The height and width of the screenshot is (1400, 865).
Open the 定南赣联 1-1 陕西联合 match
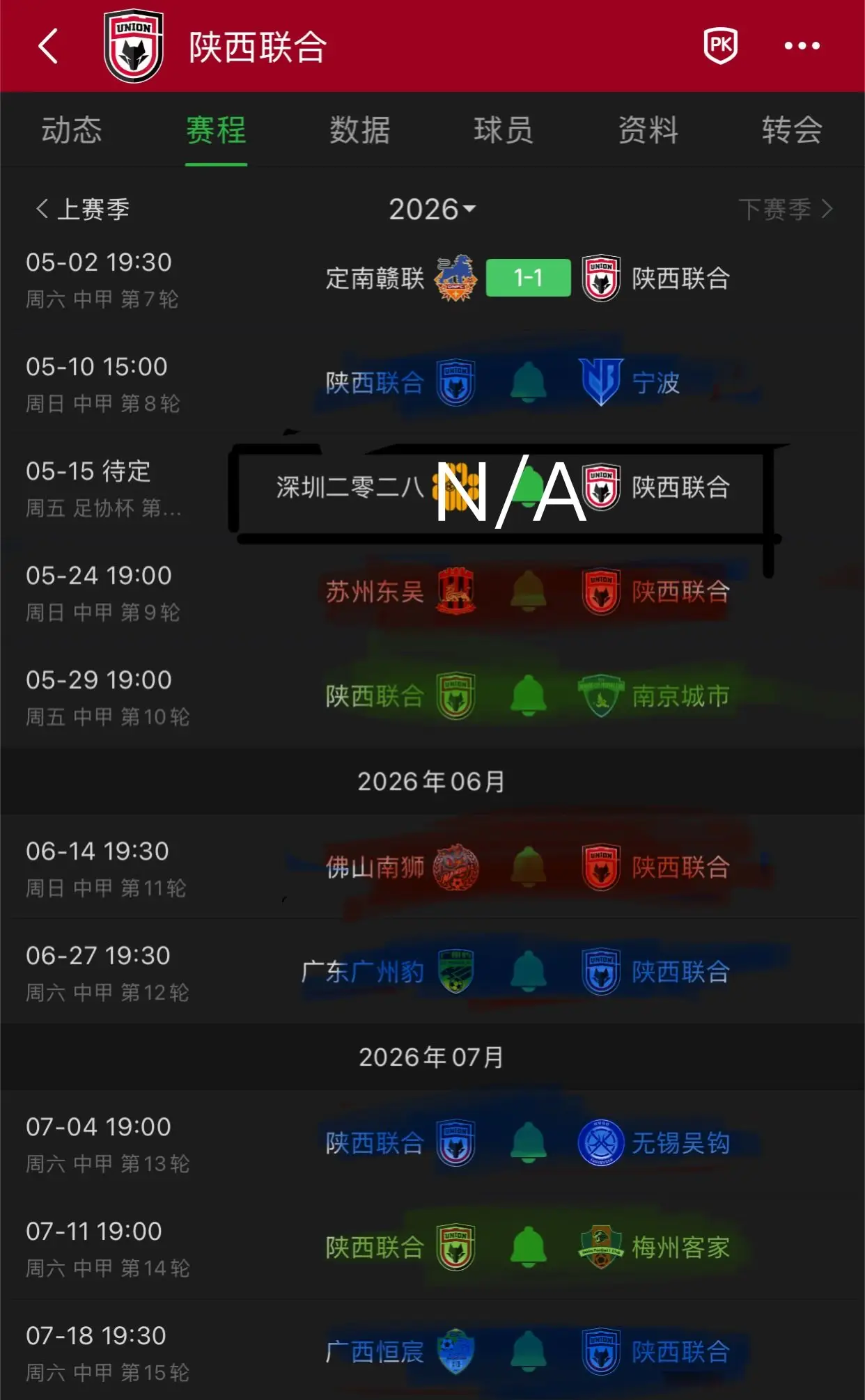point(432,278)
